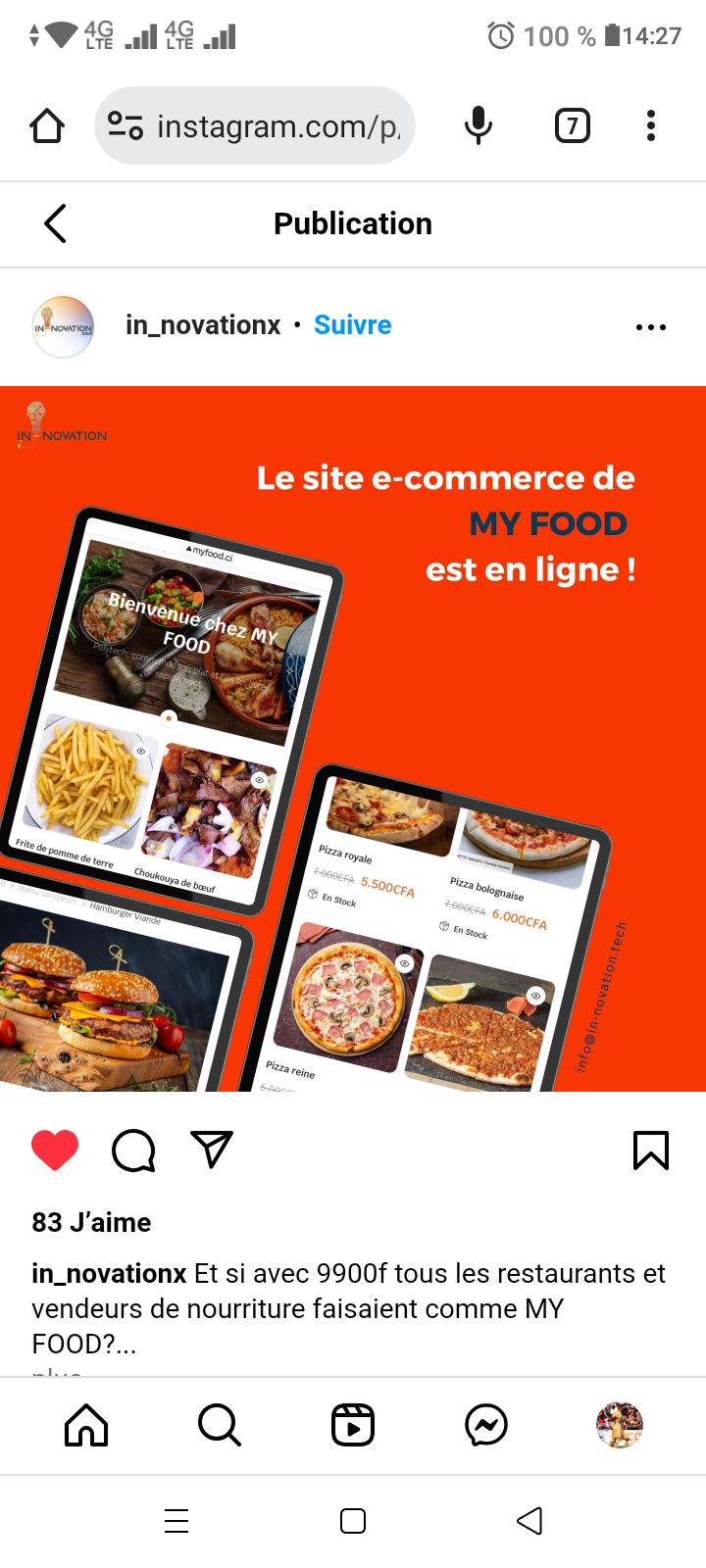The height and width of the screenshot is (1568, 706).
Task: Switch to Instagram Home tab
Action: click(x=86, y=1425)
